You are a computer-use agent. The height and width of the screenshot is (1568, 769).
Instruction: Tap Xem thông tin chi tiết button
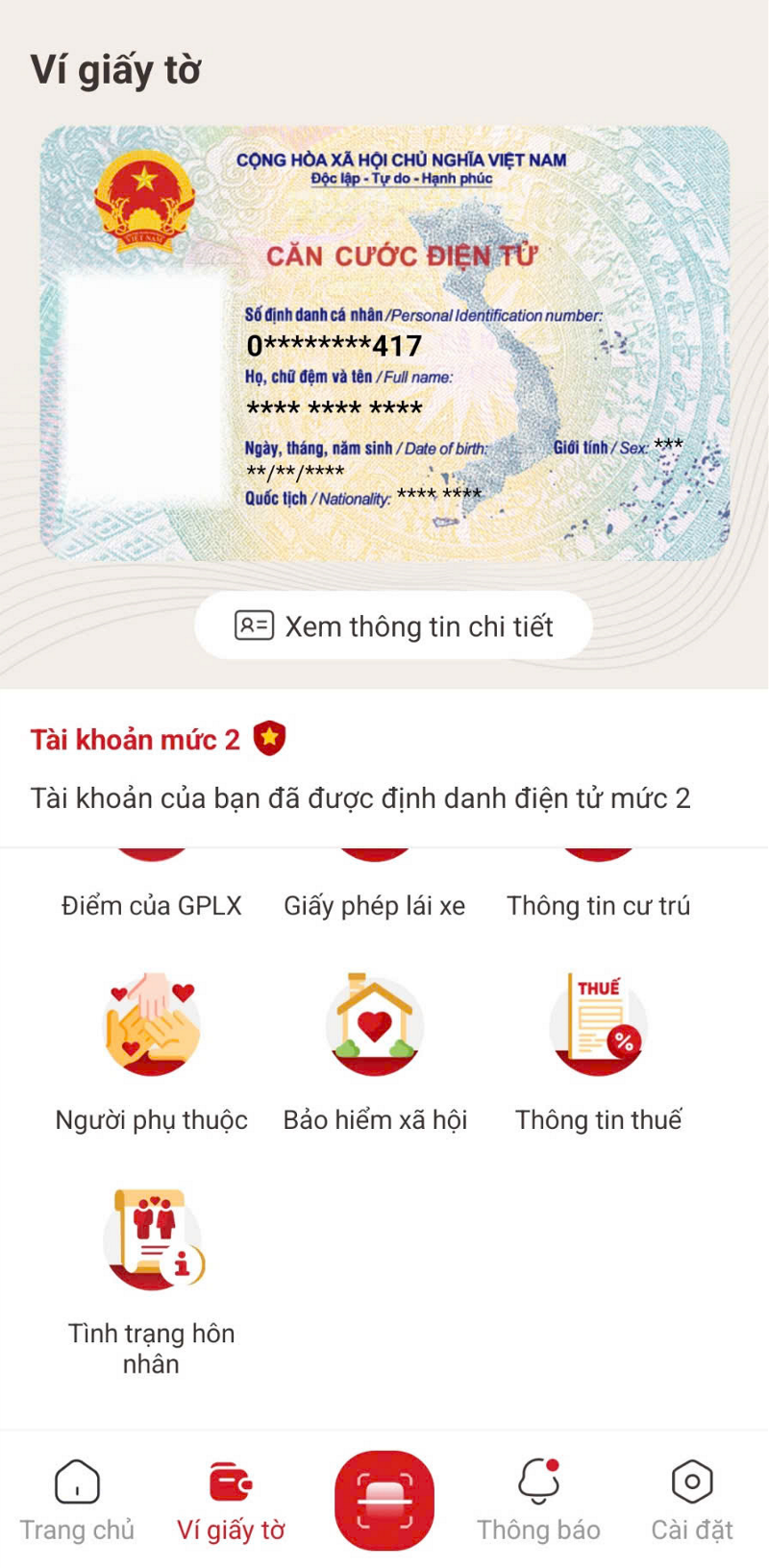pos(393,626)
